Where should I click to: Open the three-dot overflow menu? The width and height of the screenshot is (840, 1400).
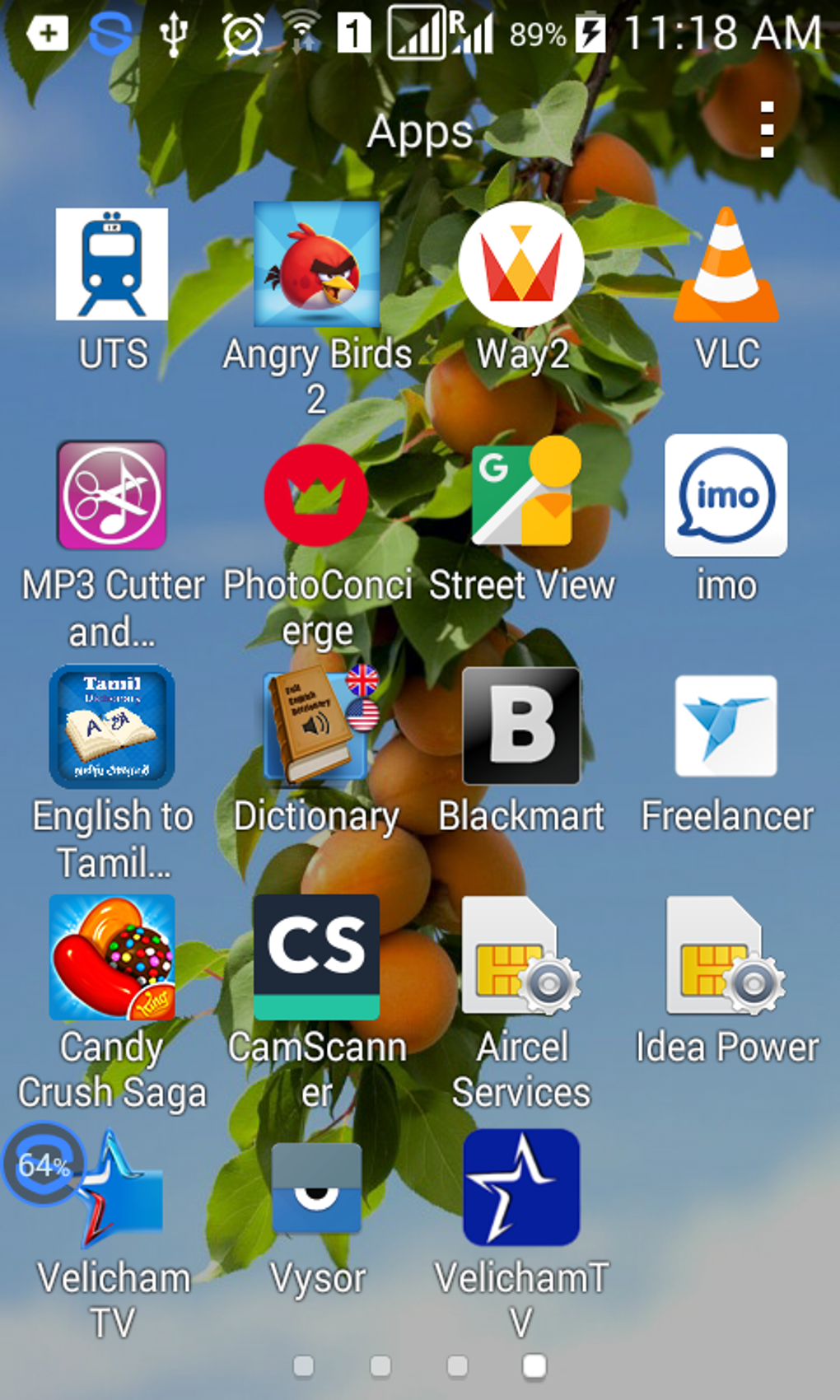[x=767, y=129]
